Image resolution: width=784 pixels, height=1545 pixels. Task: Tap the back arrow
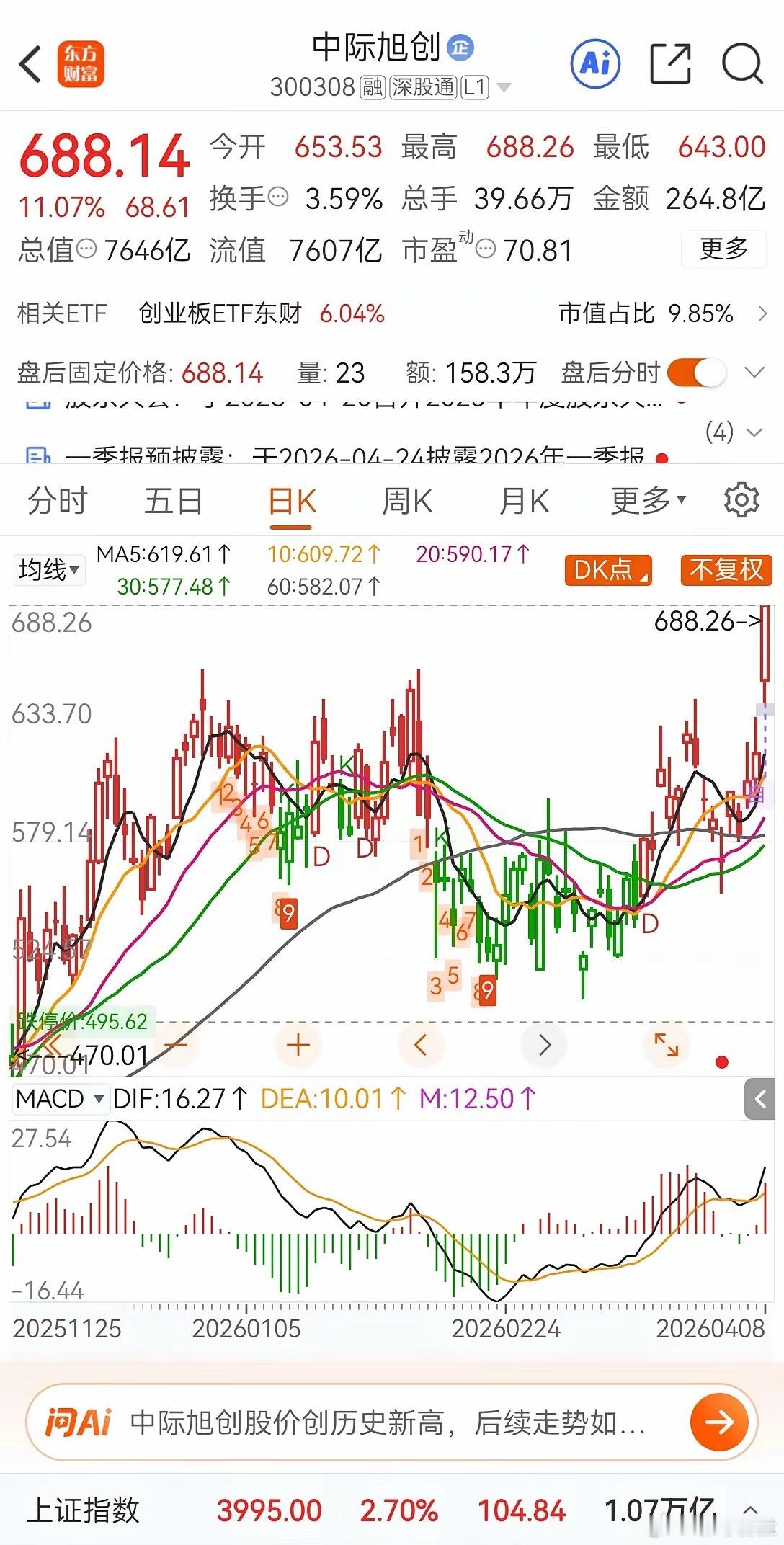29,64
